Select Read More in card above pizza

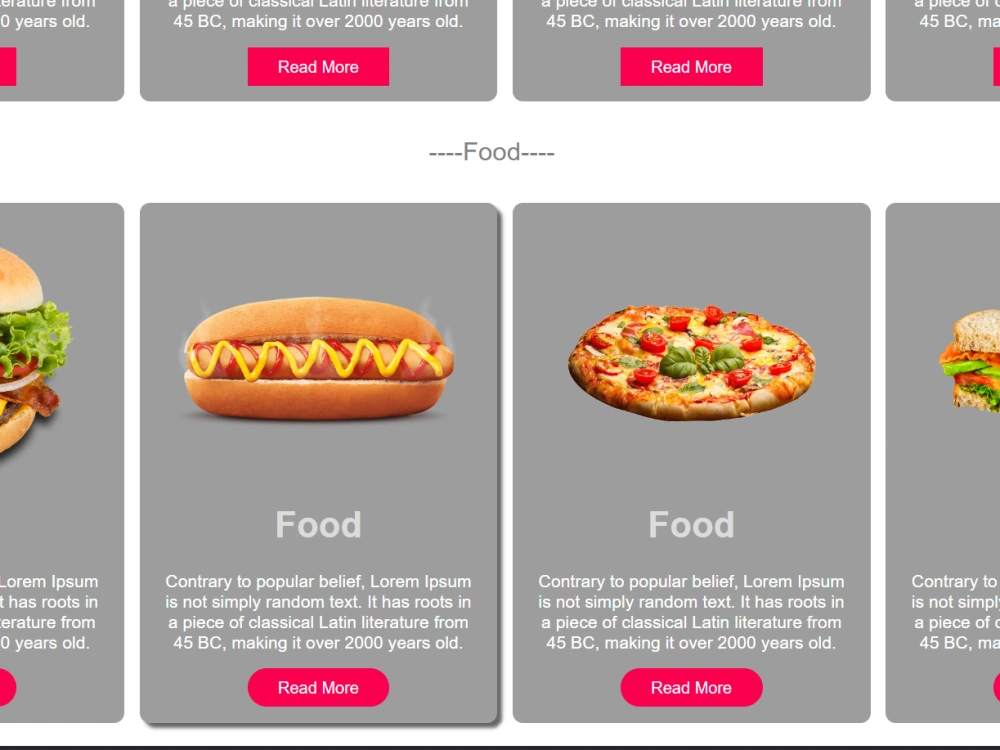tap(691, 67)
